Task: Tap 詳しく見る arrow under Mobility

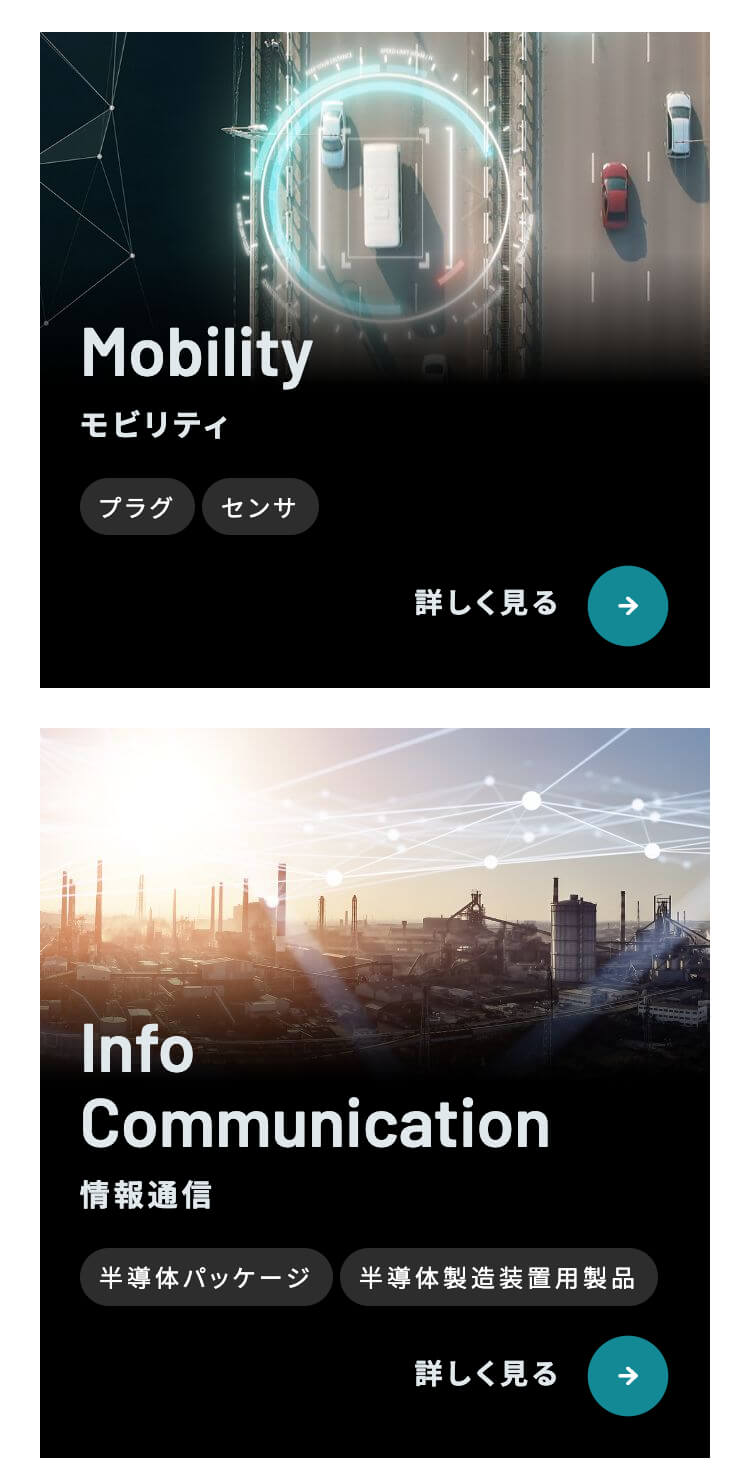Action: click(x=627, y=606)
